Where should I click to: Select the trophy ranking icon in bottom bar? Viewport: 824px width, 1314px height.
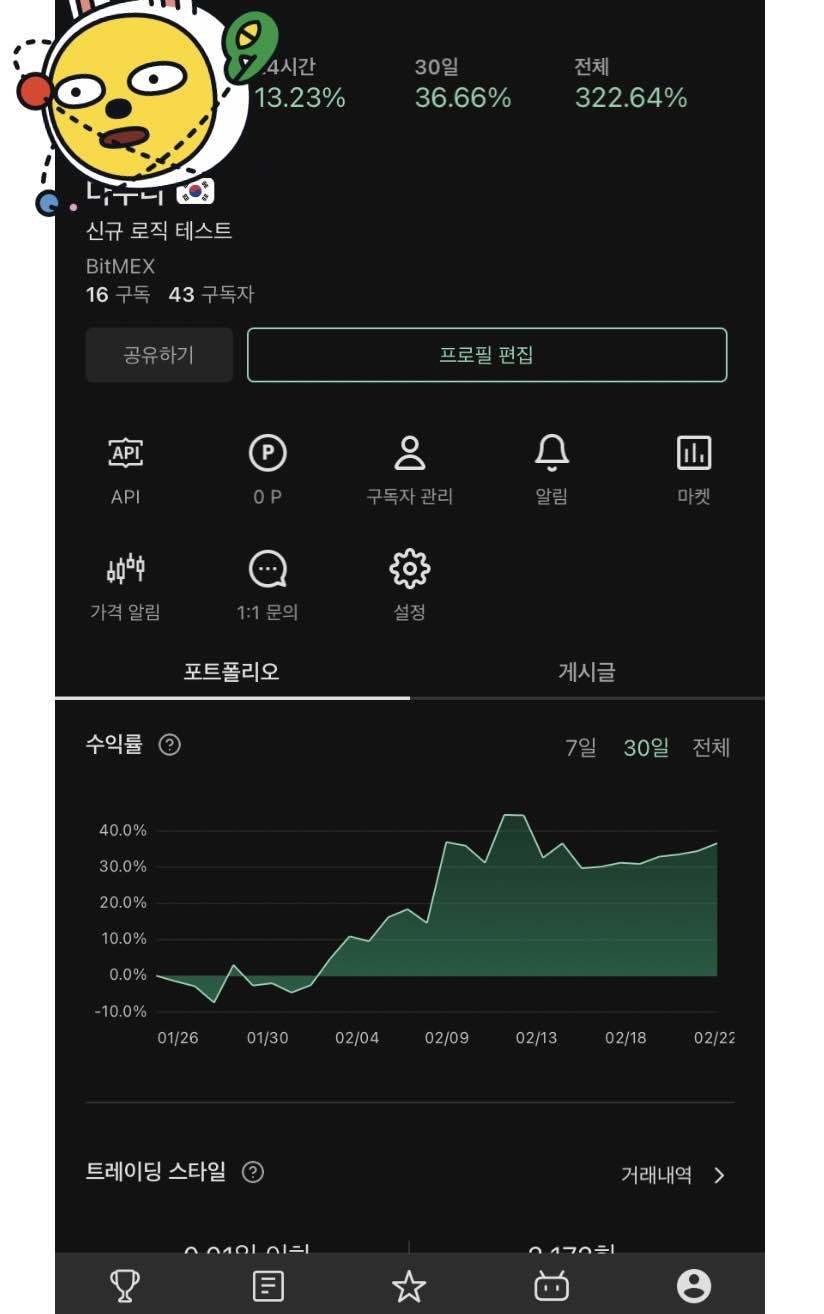123,1288
